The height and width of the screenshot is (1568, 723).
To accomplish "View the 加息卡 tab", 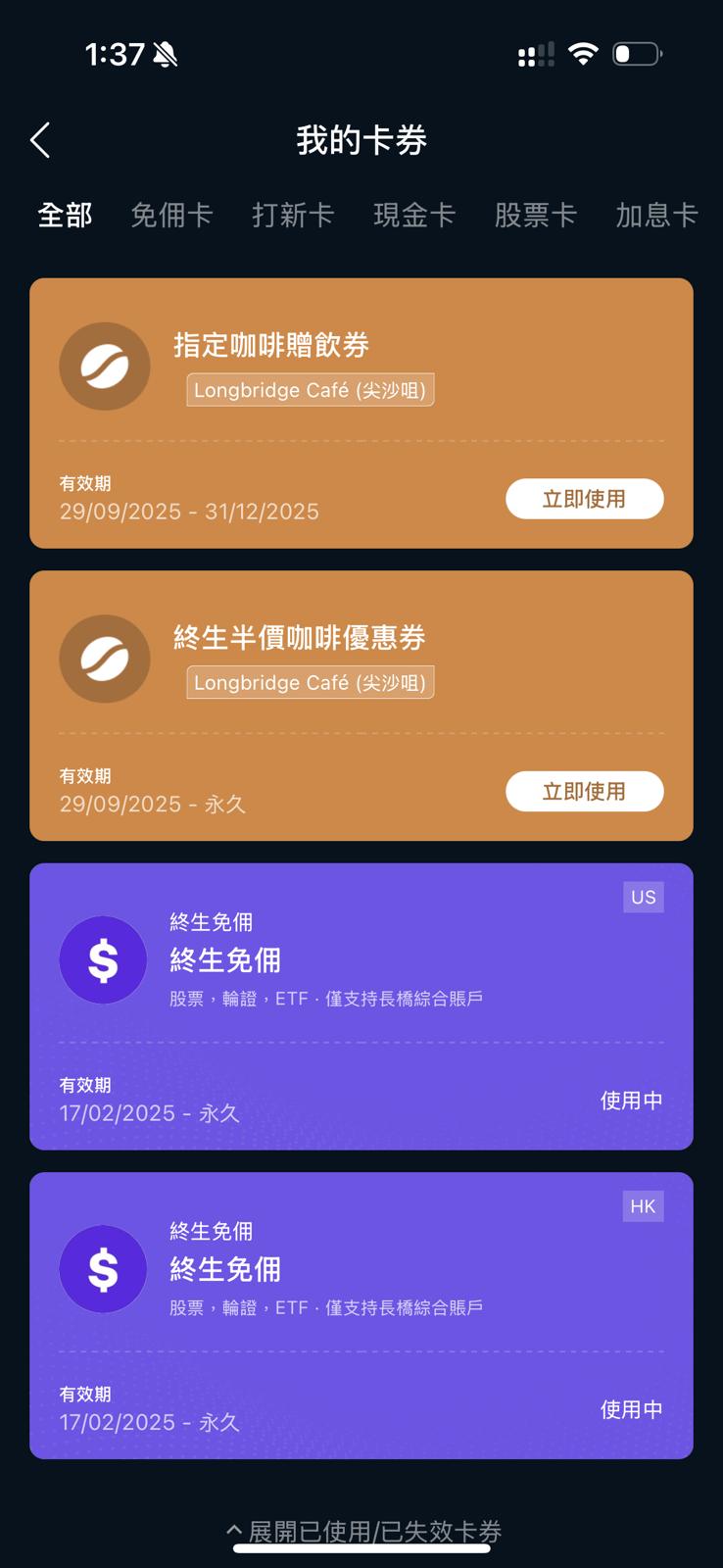I will tap(655, 215).
